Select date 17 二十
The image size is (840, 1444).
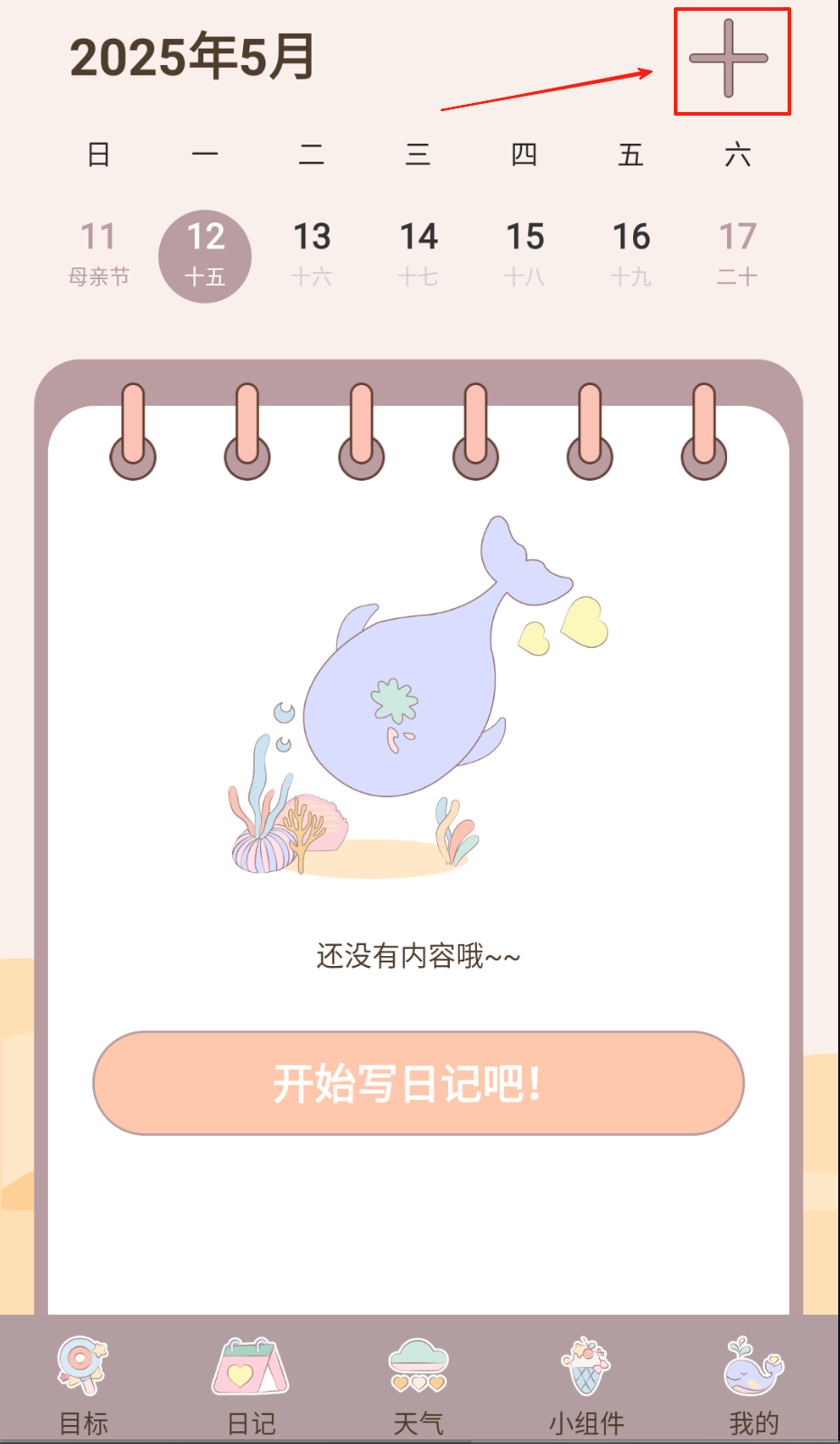pos(737,253)
